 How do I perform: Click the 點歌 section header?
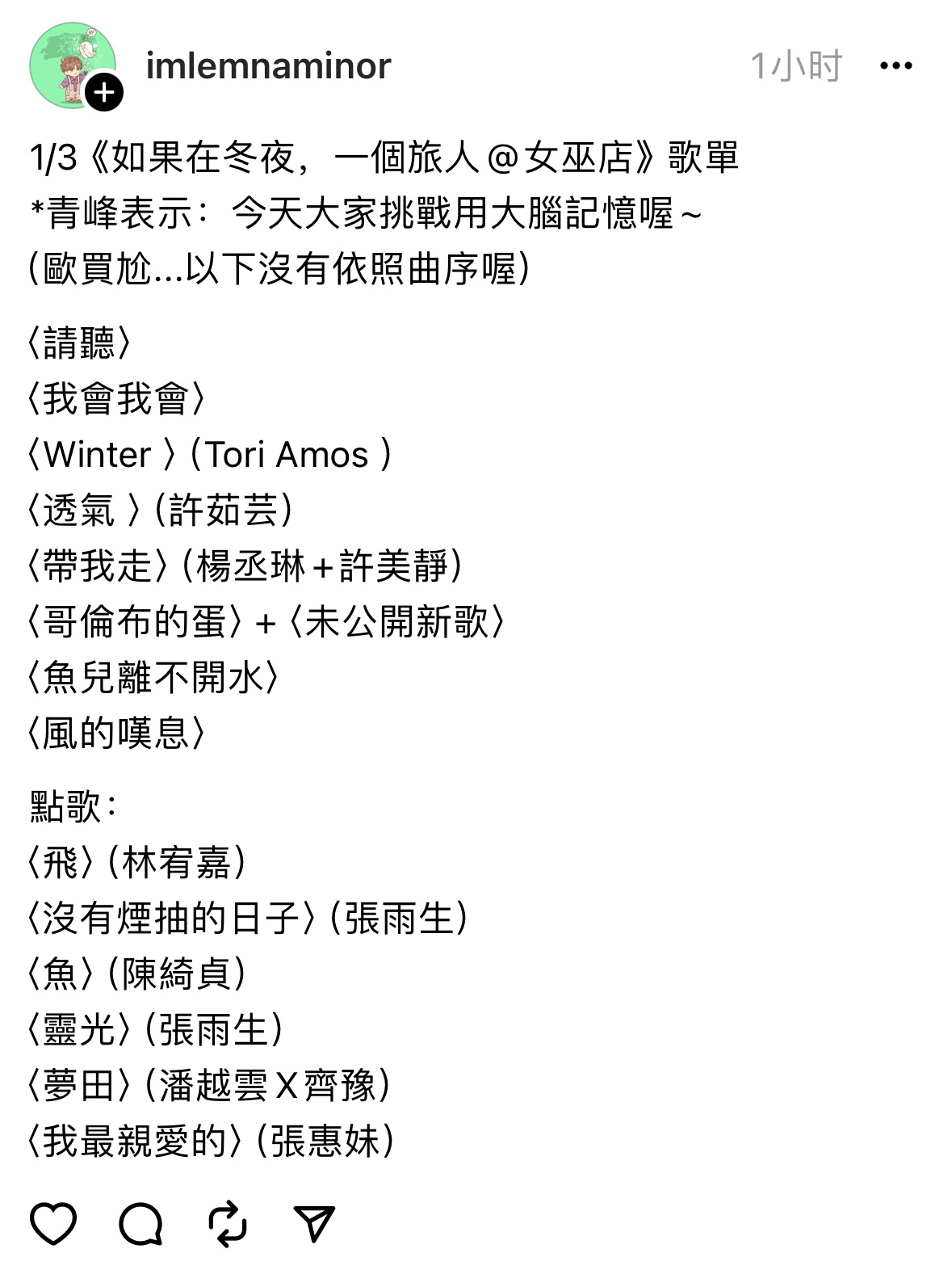point(69,804)
